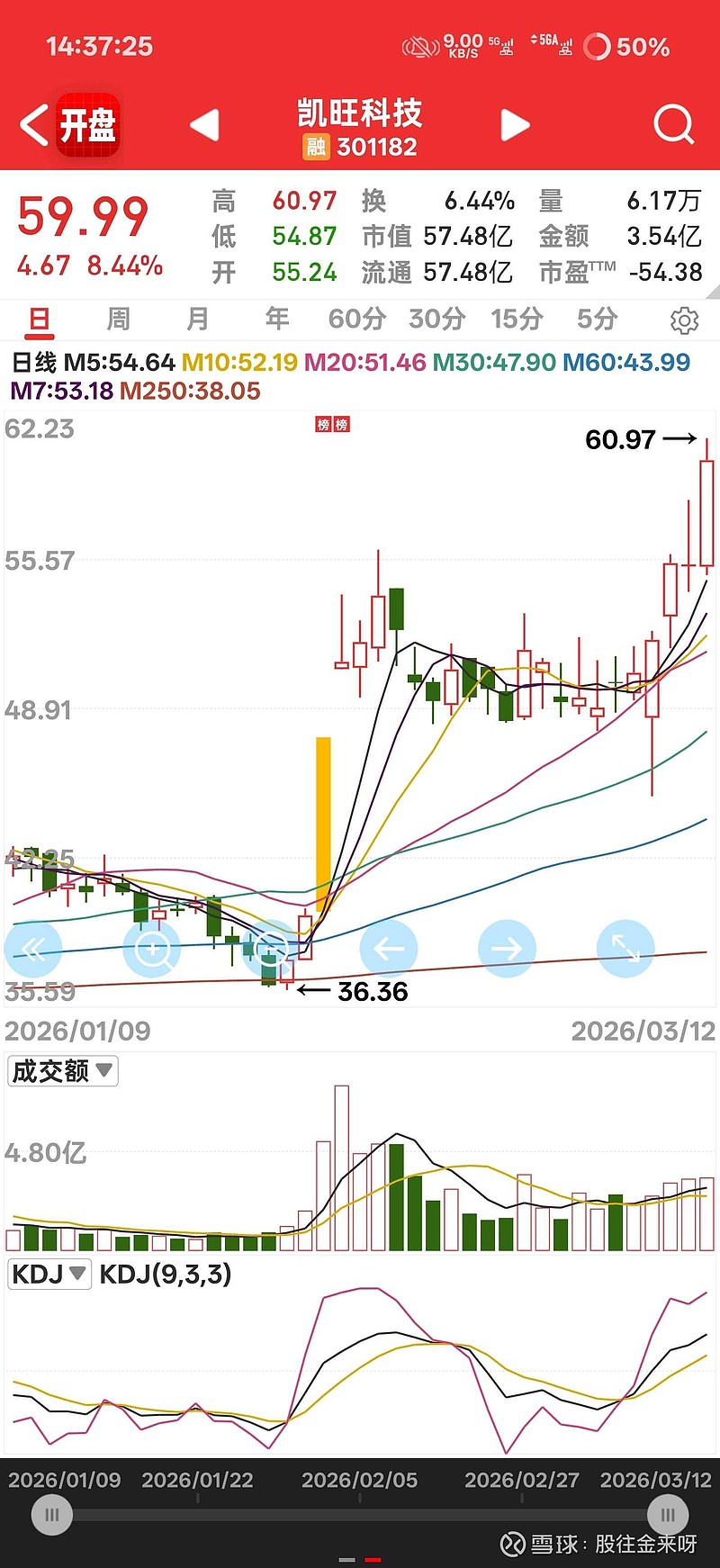Open the 成交额 indicator dropdown
Screen dimensions: 720x1568
[x=61, y=1071]
